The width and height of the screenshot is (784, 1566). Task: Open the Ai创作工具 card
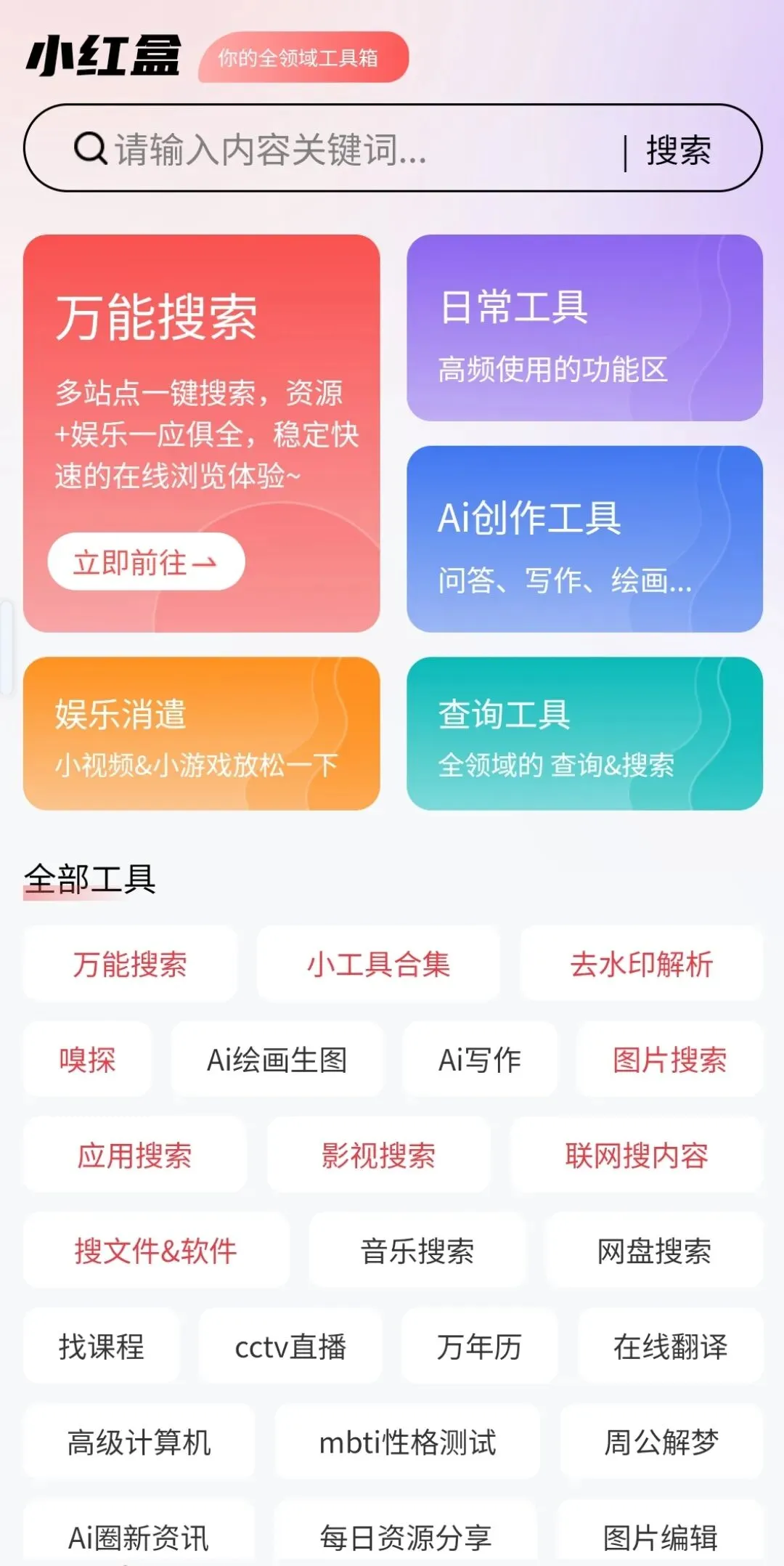click(x=584, y=539)
